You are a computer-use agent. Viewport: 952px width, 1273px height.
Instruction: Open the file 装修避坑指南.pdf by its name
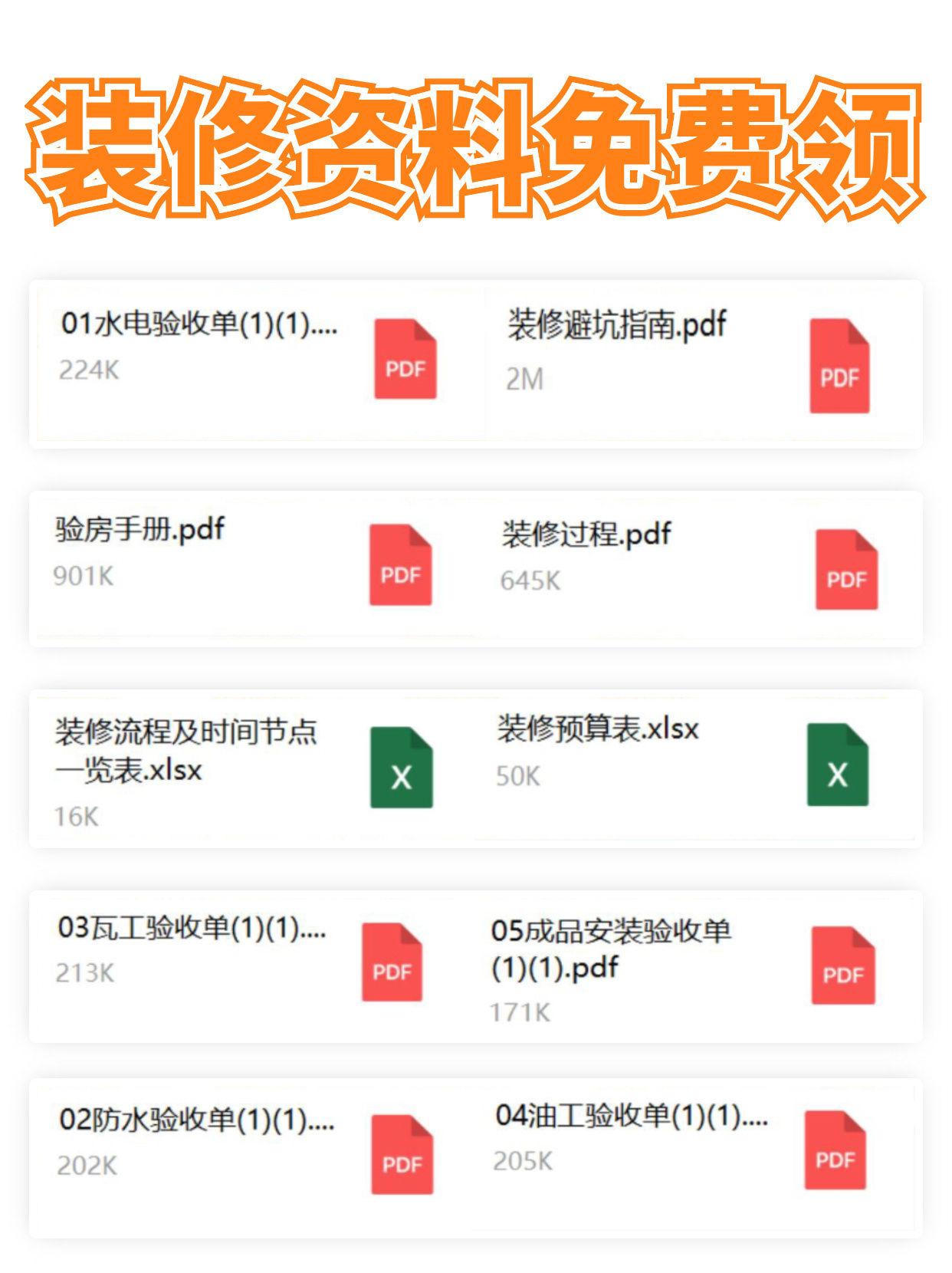coord(617,325)
